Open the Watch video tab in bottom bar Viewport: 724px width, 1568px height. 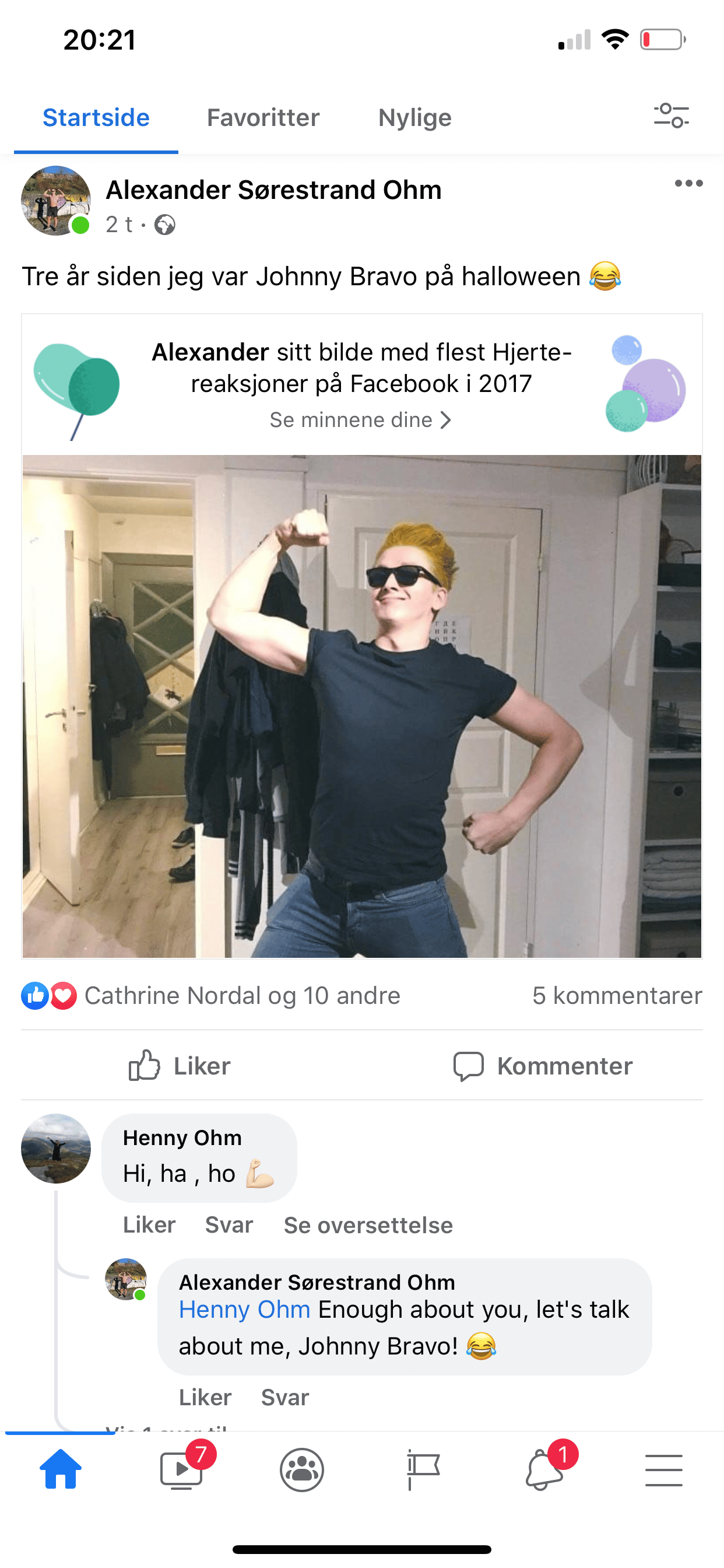pyautogui.click(x=181, y=1471)
